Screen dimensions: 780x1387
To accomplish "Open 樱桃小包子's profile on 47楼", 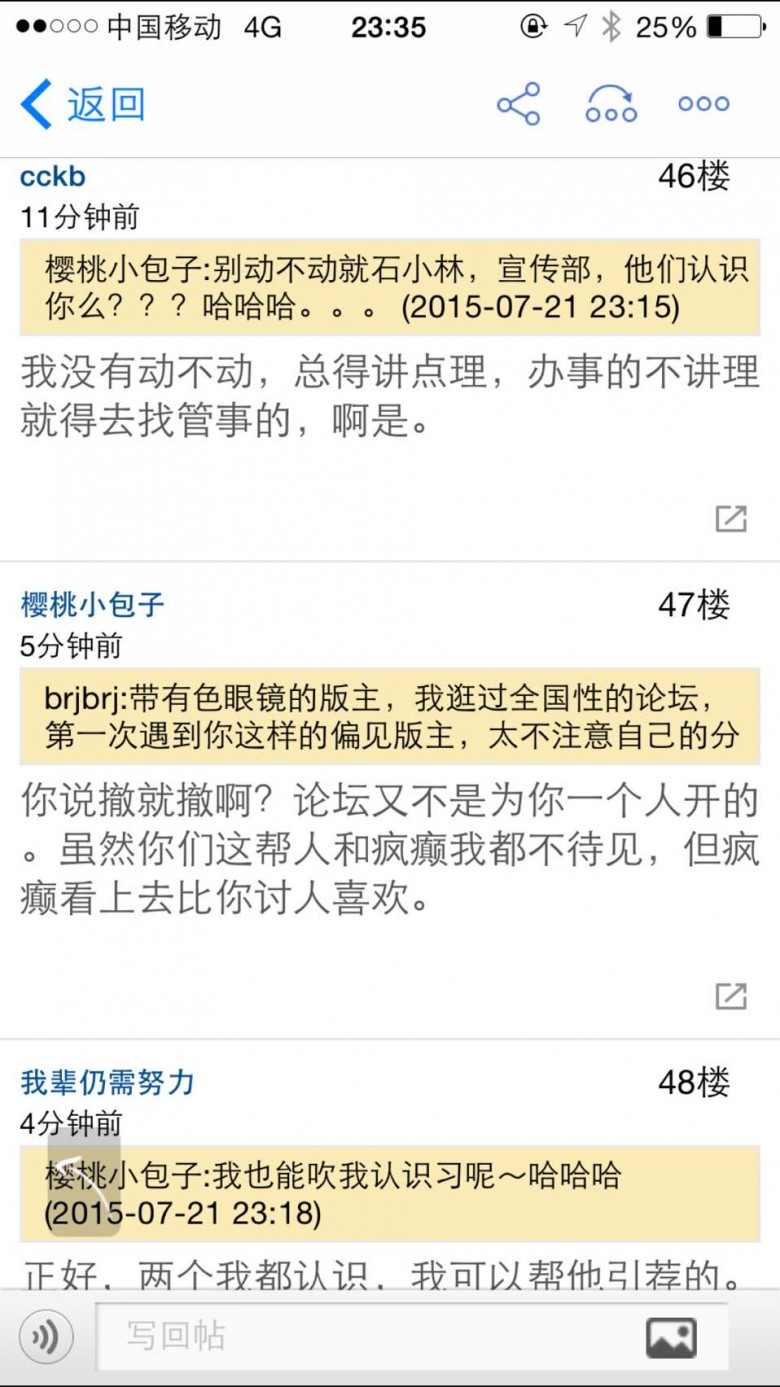I will [x=93, y=604].
